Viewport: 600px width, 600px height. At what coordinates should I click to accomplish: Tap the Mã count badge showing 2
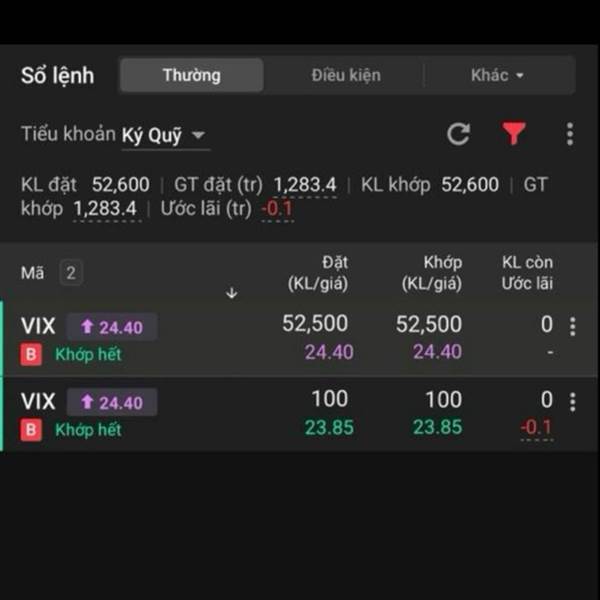71,273
